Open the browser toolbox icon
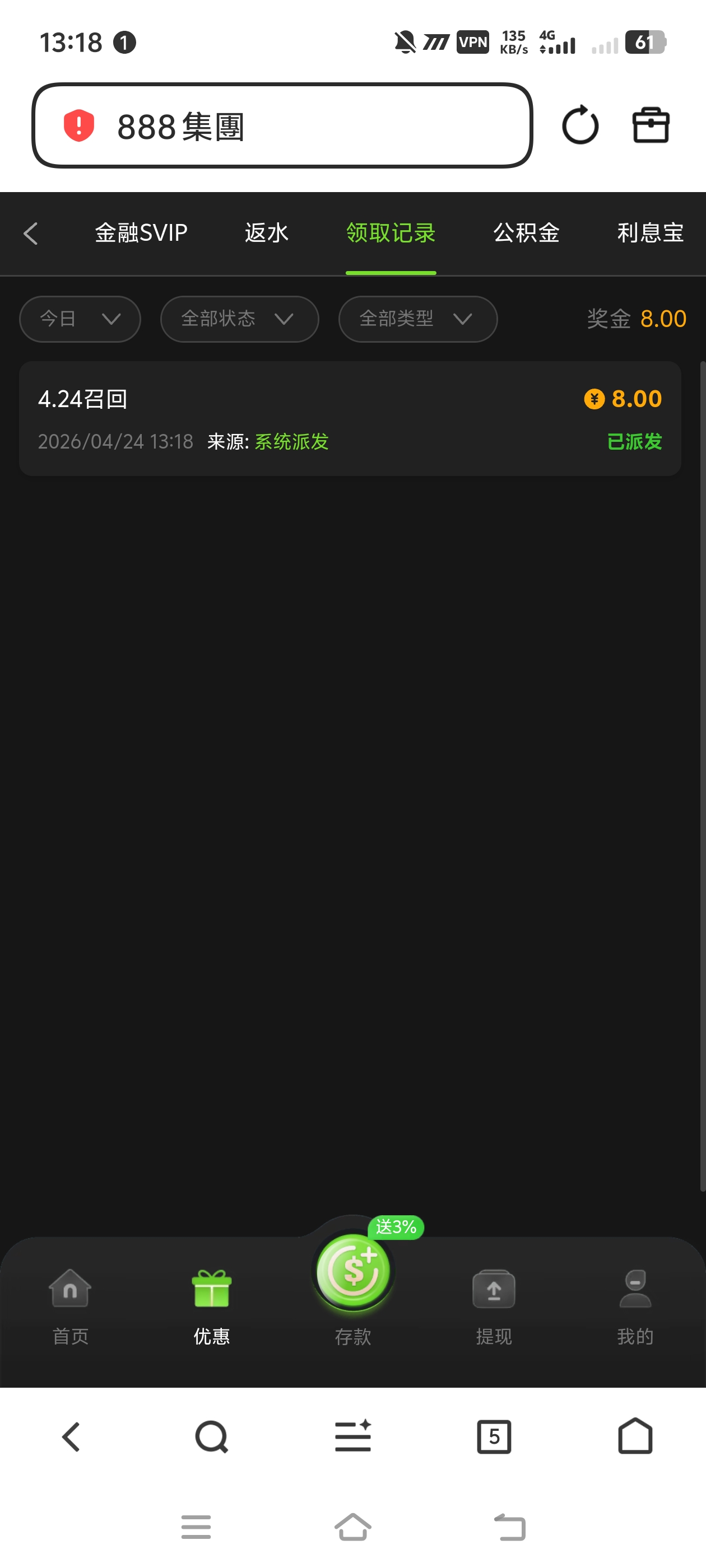 tap(650, 124)
